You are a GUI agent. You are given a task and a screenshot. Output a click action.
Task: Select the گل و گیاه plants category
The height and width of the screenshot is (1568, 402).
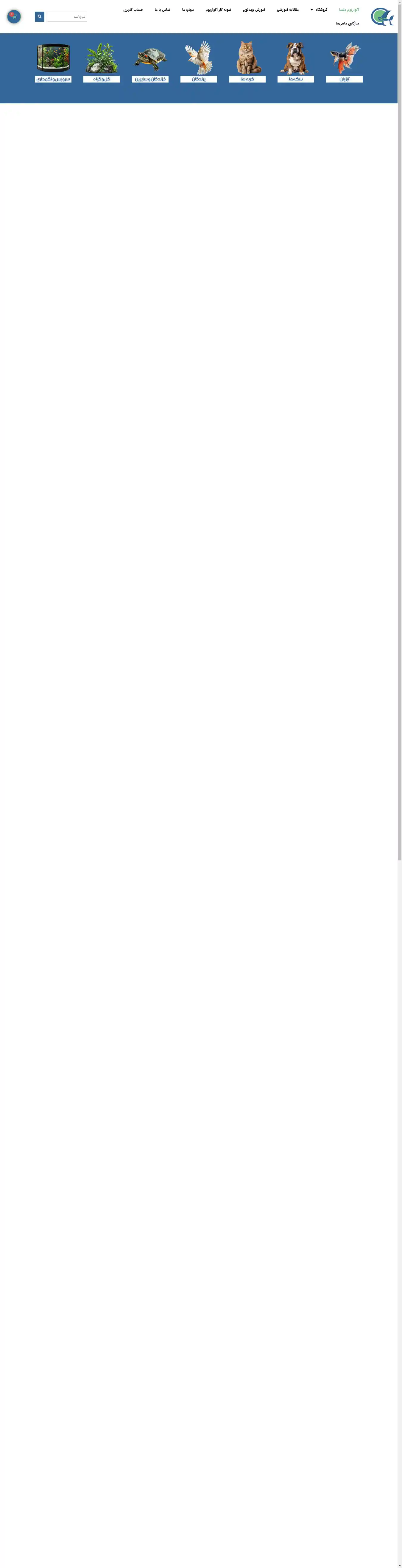pyautogui.click(x=102, y=62)
